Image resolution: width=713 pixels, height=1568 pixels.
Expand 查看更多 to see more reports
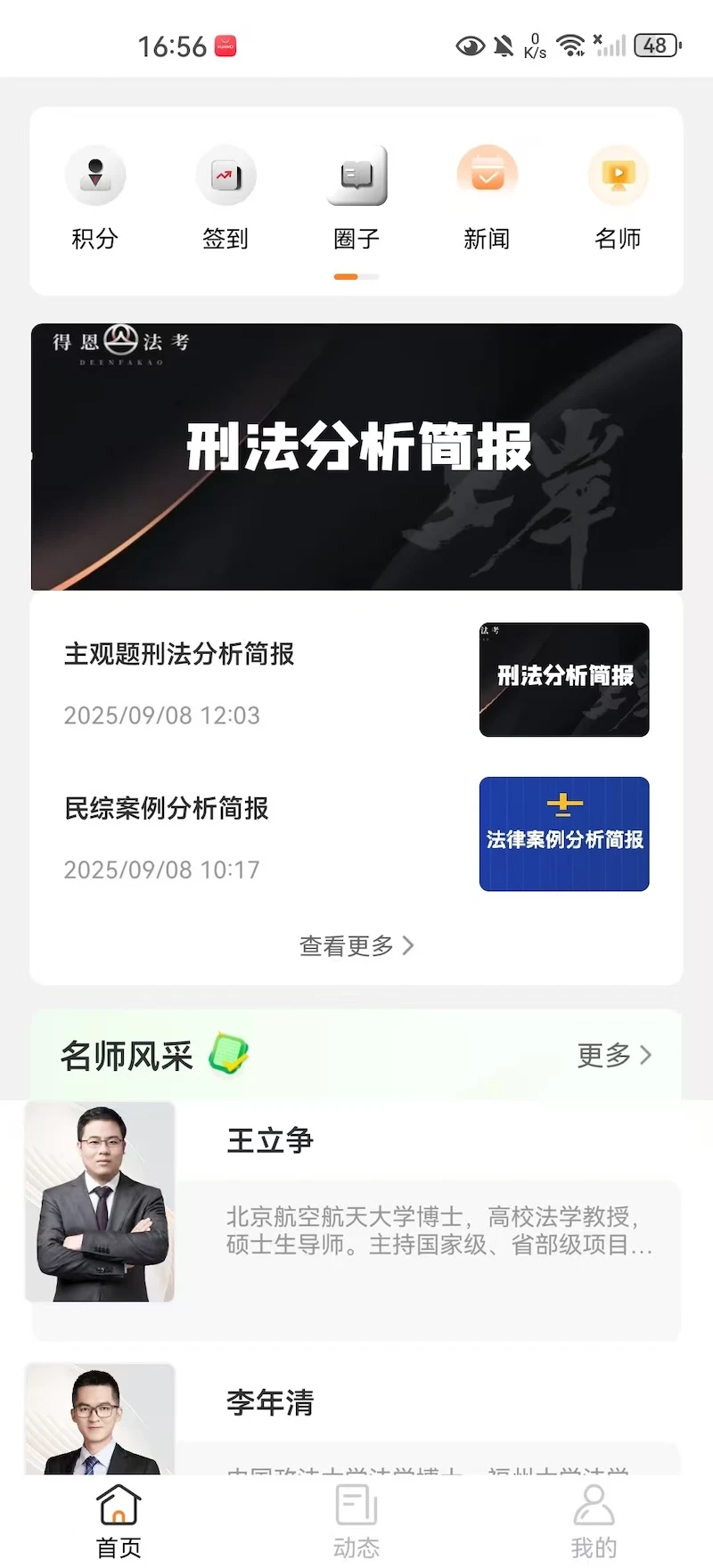point(356,946)
